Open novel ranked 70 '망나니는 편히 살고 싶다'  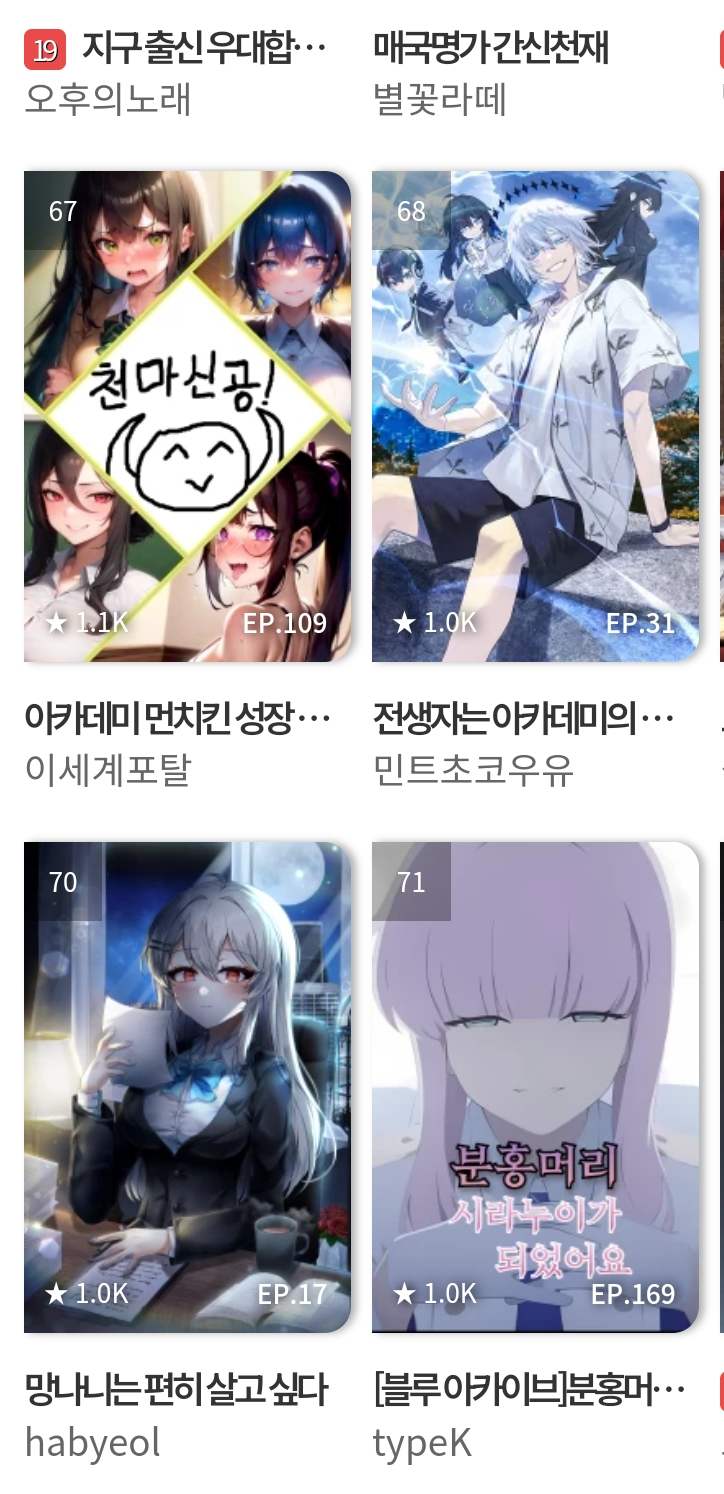coord(187,1087)
